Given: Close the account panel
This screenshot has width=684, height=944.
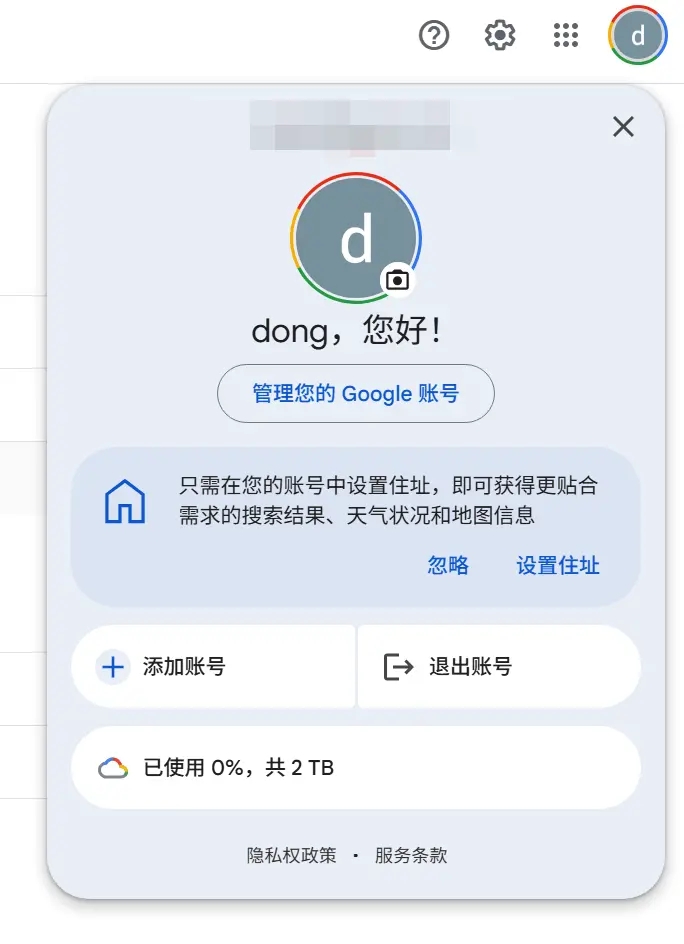Looking at the screenshot, I should [x=623, y=126].
